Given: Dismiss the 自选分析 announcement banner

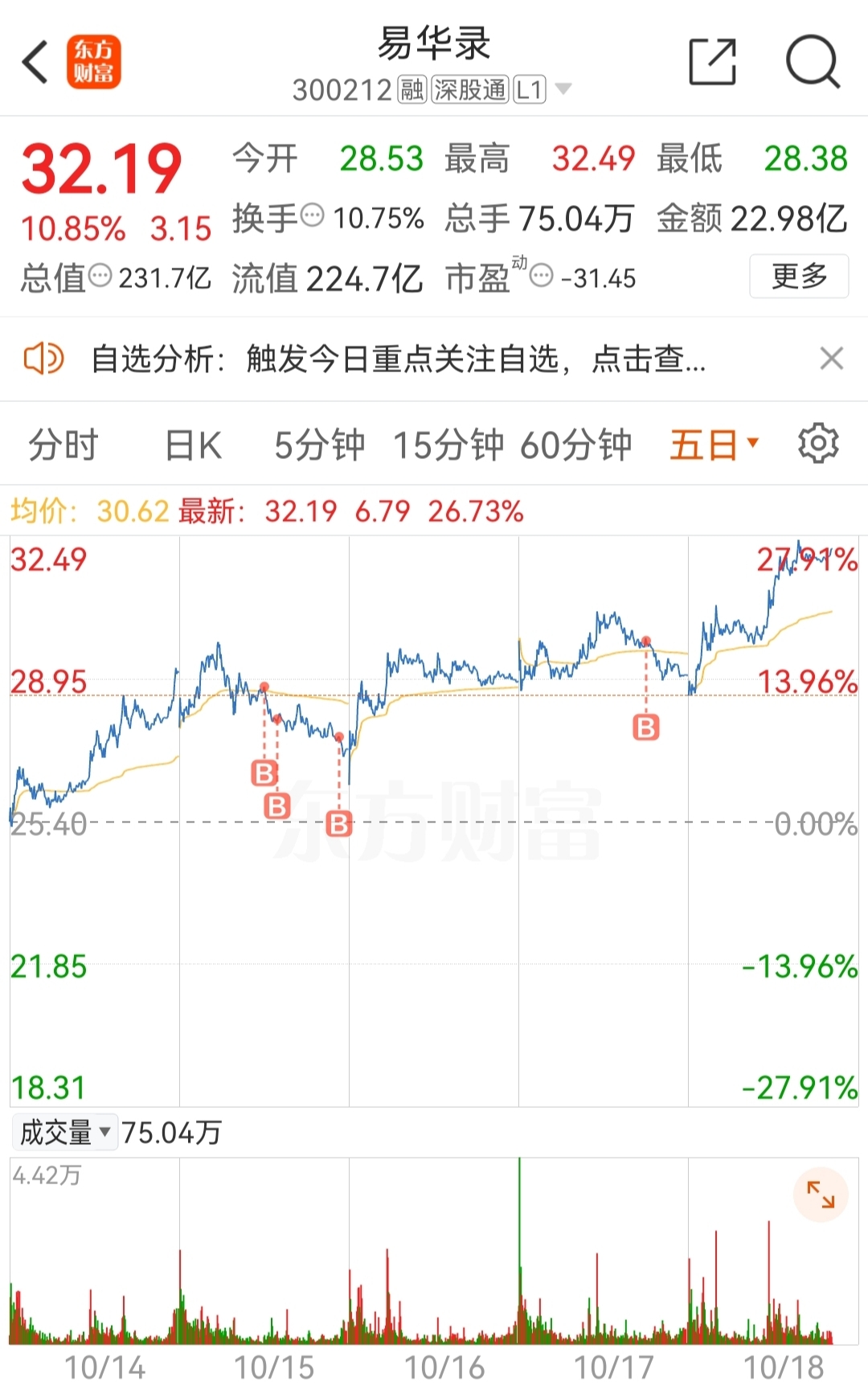Looking at the screenshot, I should coord(832,359).
